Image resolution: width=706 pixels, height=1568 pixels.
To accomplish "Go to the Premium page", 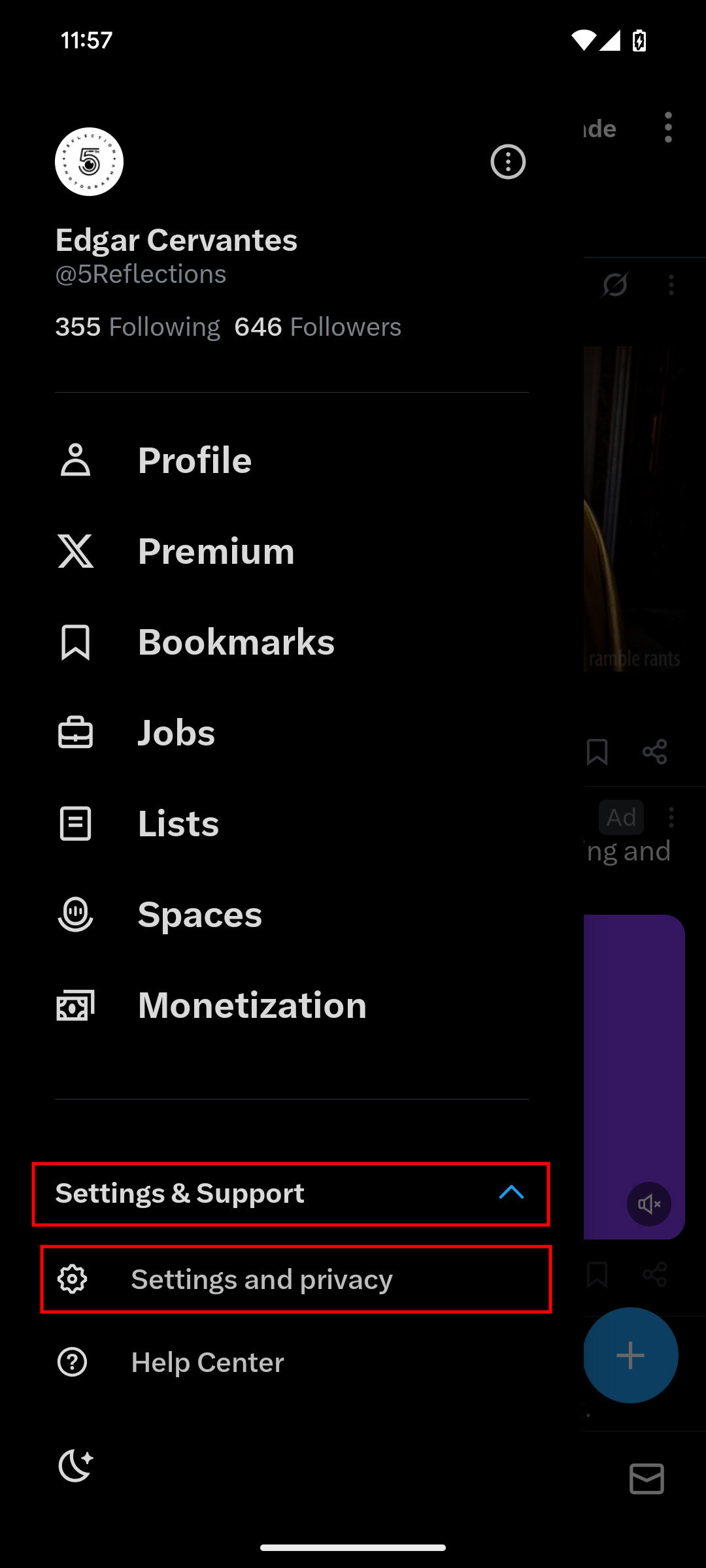I will point(216,551).
